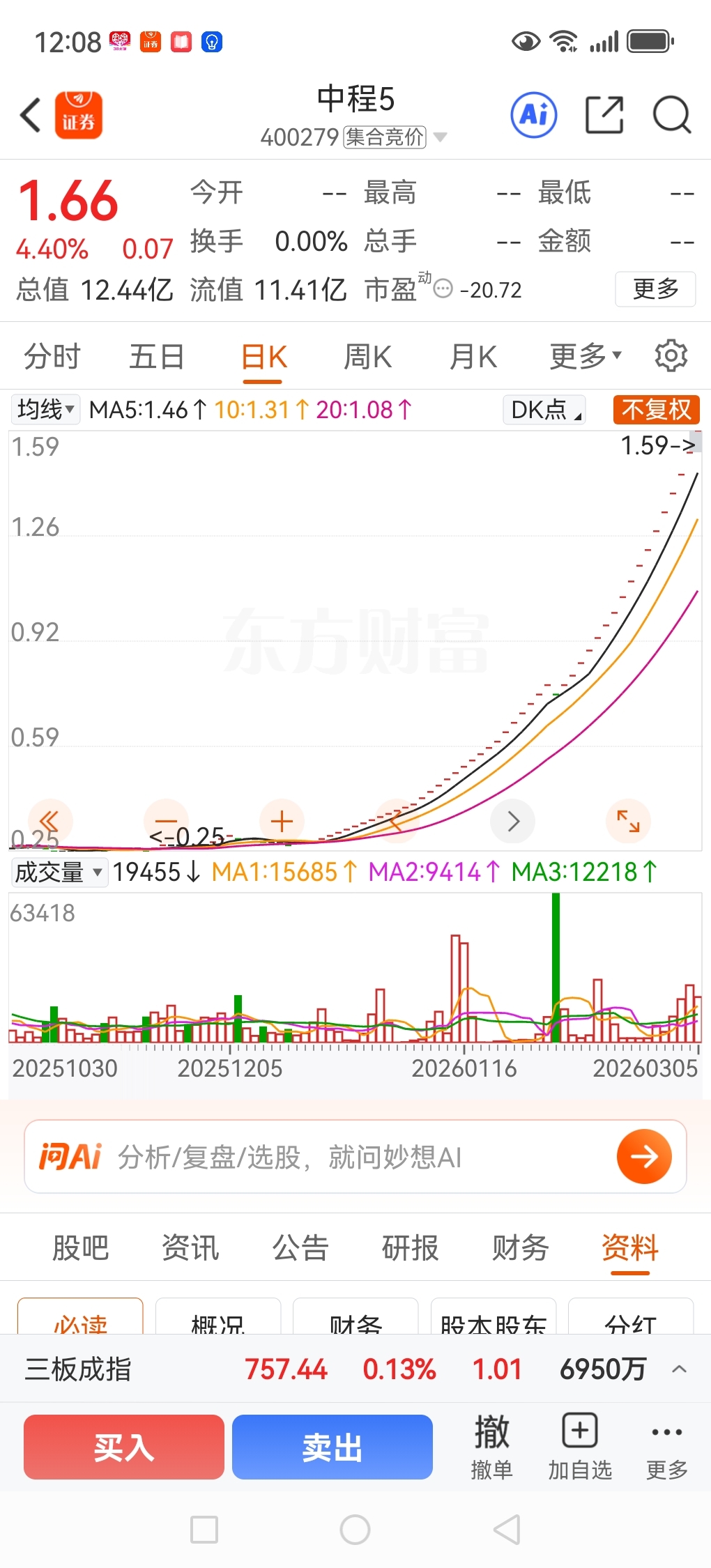This screenshot has height=1568, width=711.
Task: Tap the blue 卖出 button
Action: tap(332, 1447)
